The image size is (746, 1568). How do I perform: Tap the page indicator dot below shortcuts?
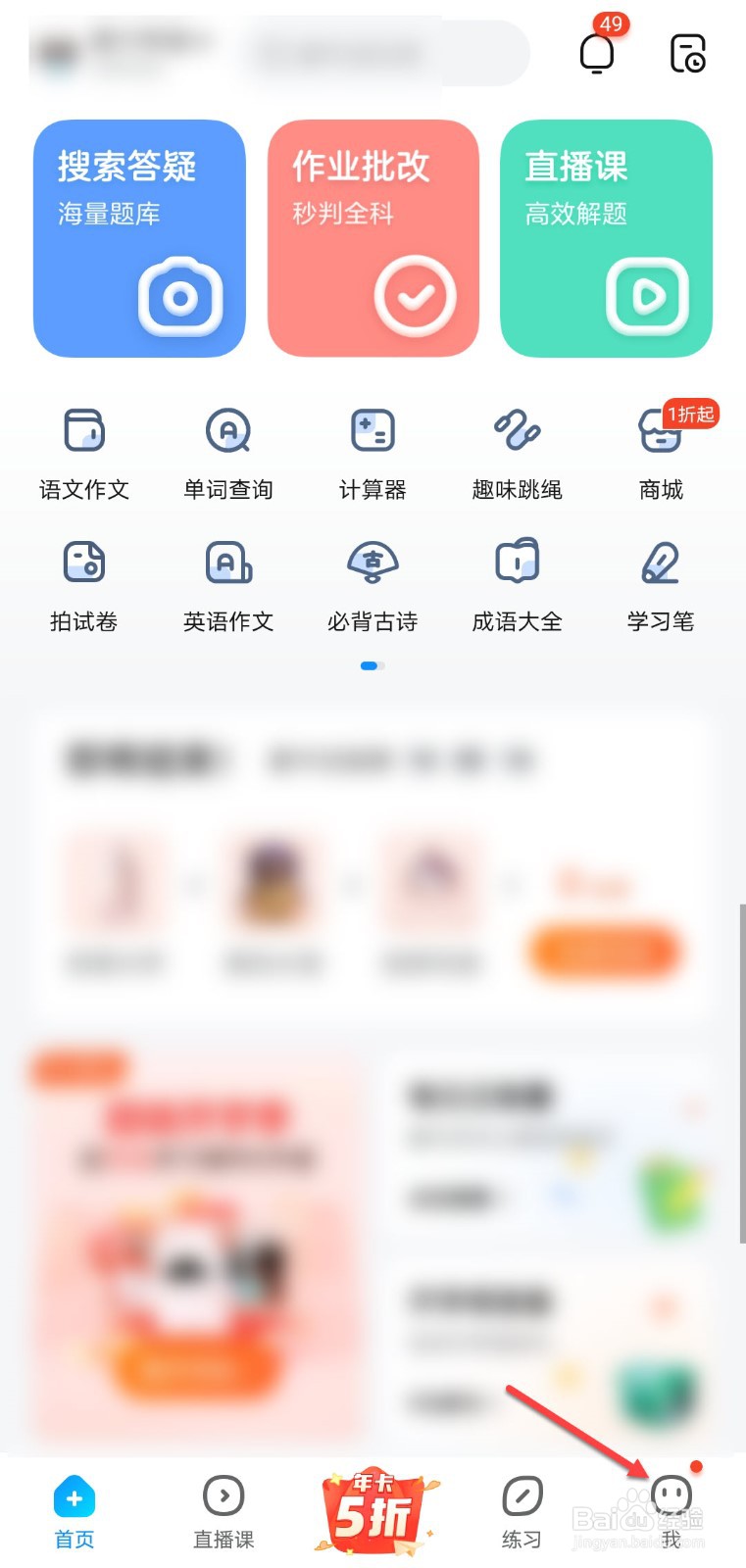pyautogui.click(x=372, y=665)
